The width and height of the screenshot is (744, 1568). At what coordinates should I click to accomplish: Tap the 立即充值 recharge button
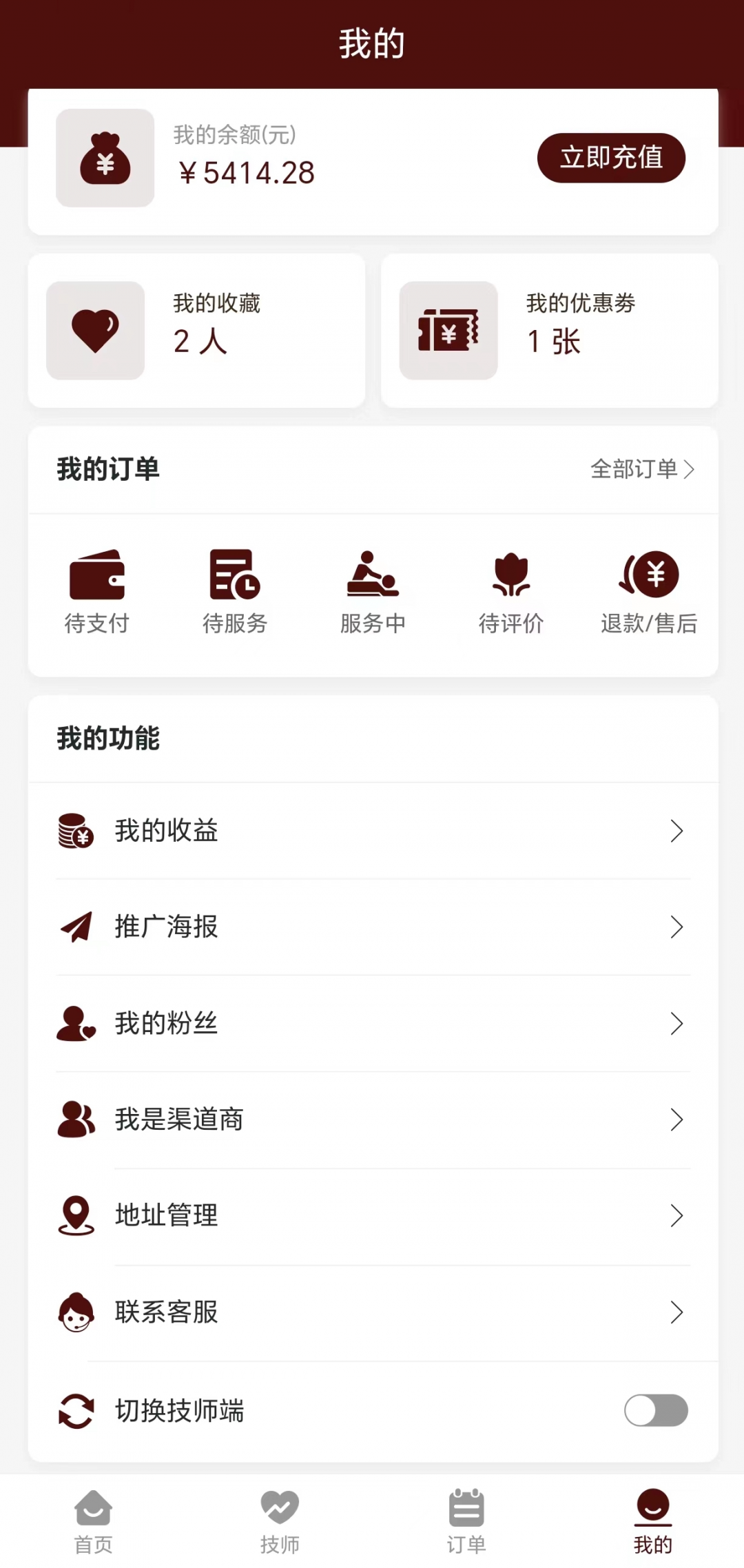611,158
